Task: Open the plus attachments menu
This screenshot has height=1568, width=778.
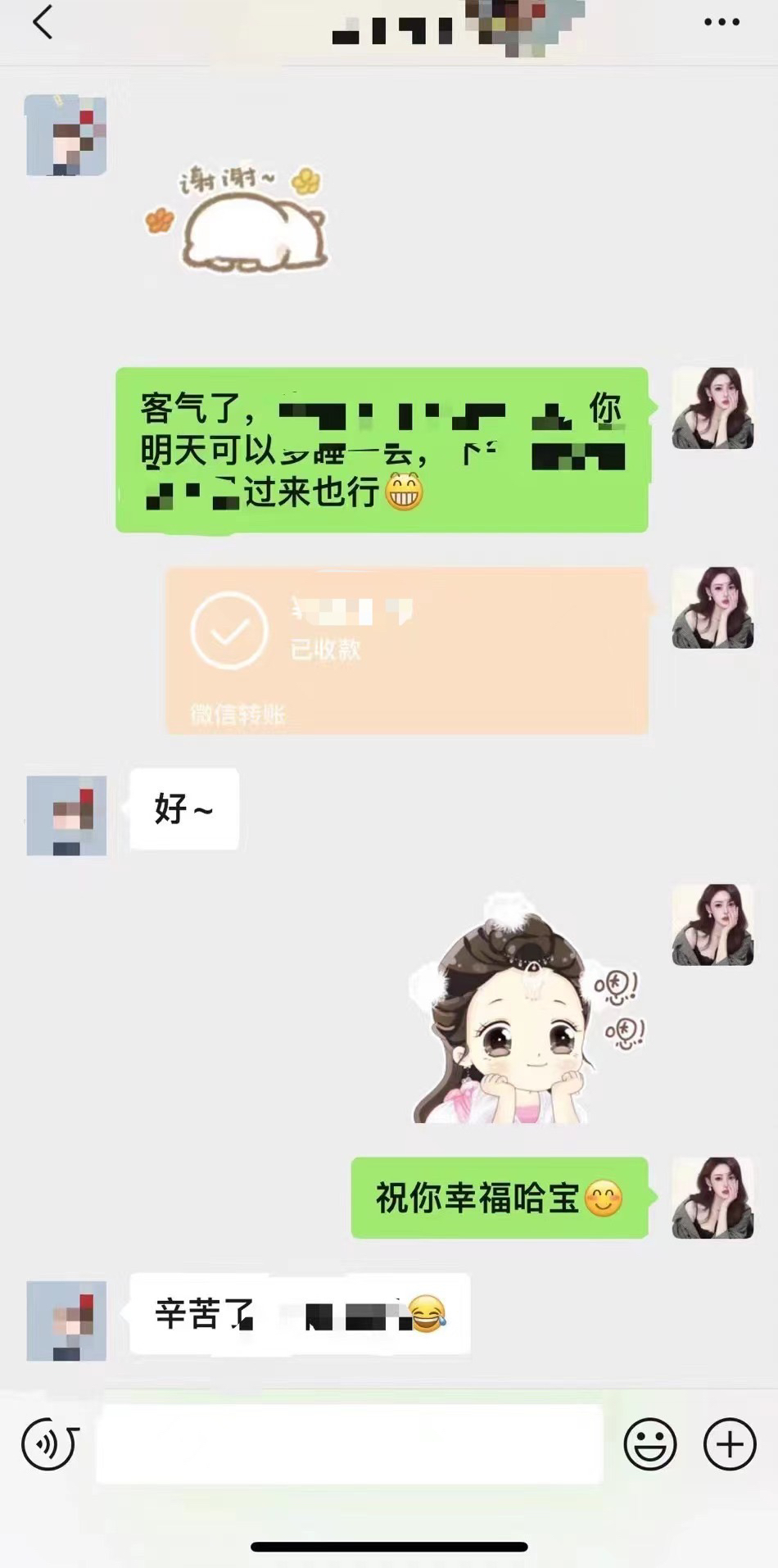Action: coord(730,1444)
